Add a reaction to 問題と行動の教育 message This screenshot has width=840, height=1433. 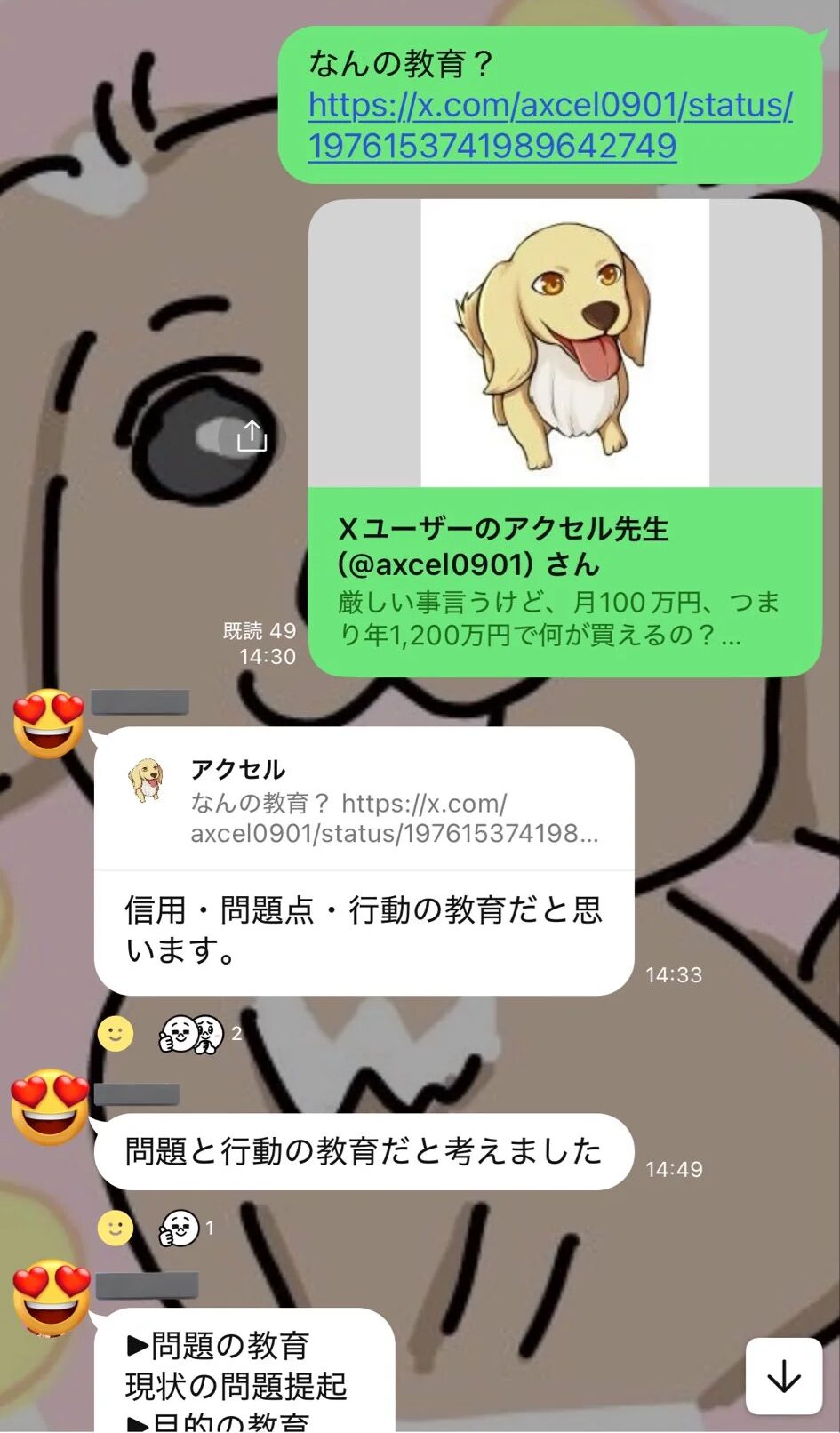(x=116, y=1229)
